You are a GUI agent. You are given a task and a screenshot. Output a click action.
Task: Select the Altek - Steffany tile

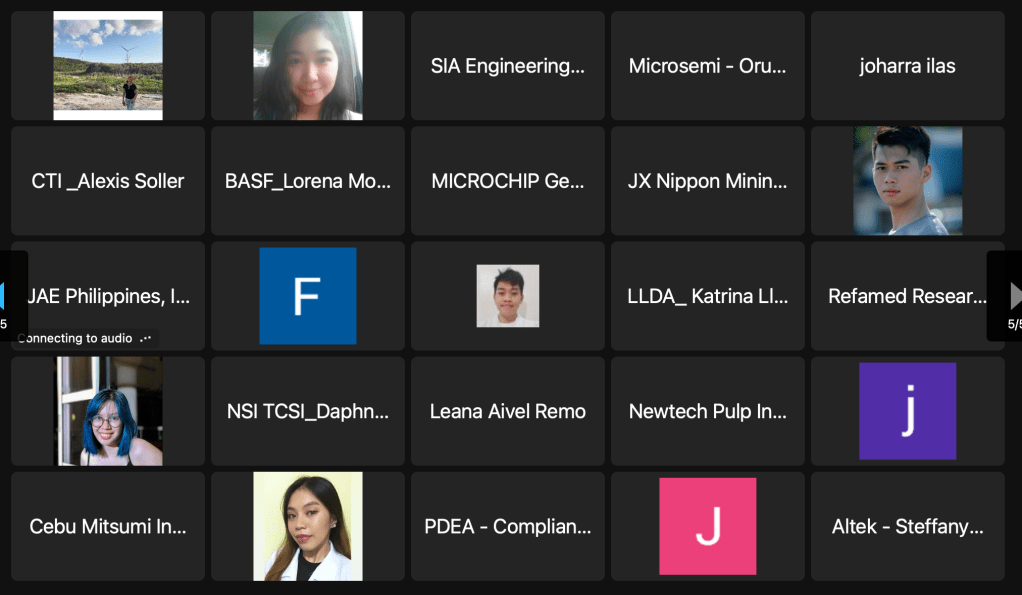(x=907, y=526)
